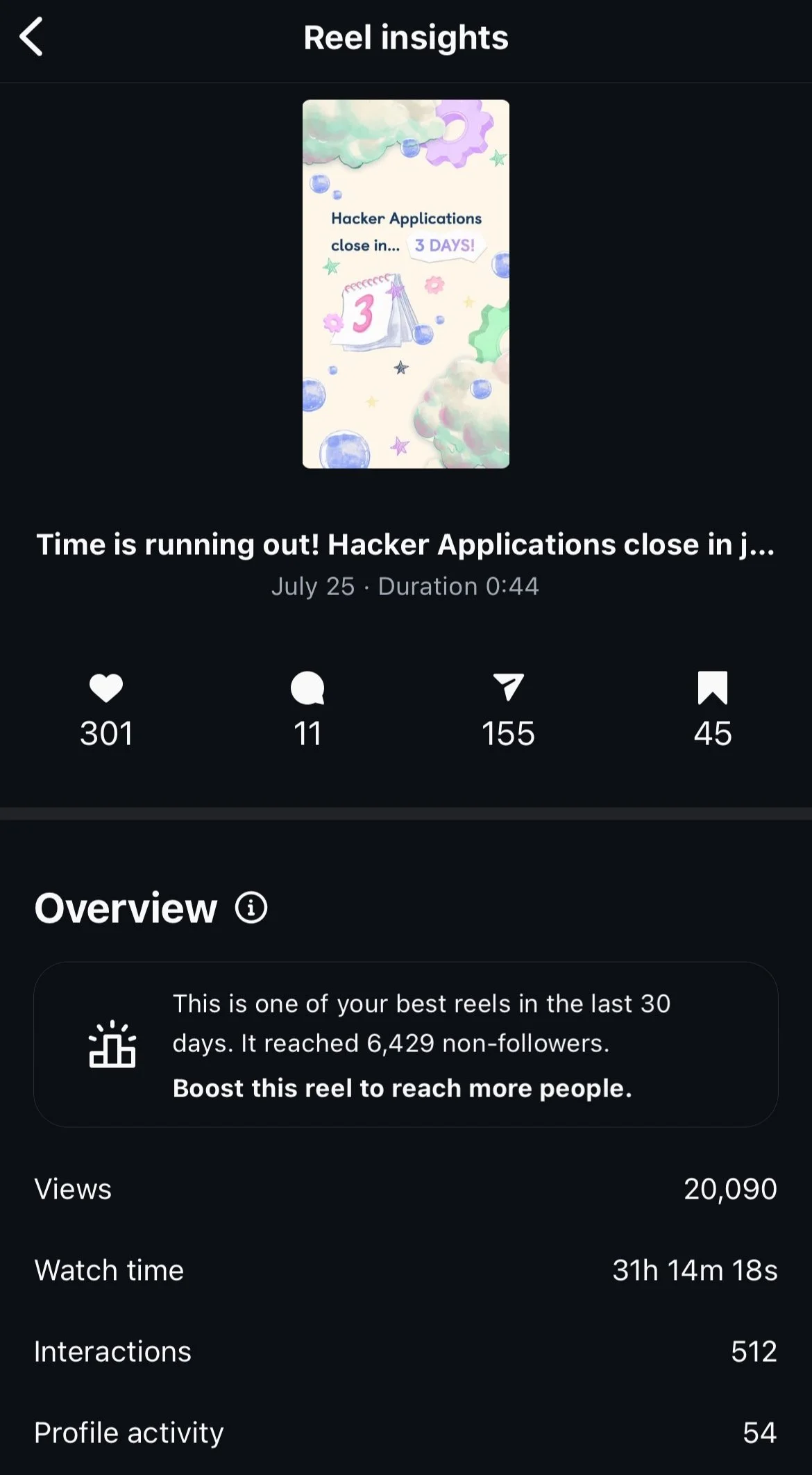Tap Boost this reel to reach more people
Viewport: 812px width, 1475px height.
[402, 1088]
